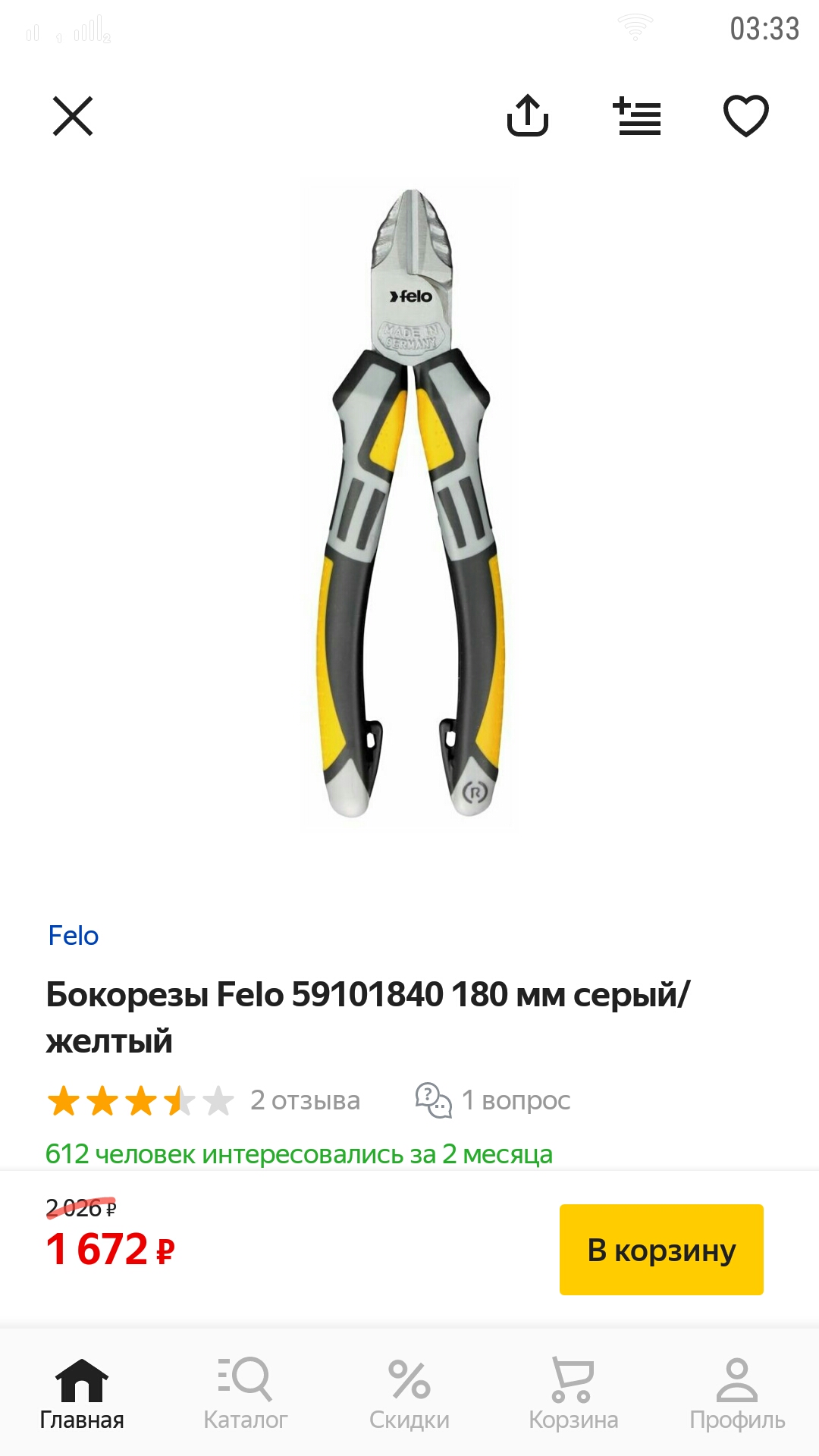Add product to comparison list

coord(637,116)
